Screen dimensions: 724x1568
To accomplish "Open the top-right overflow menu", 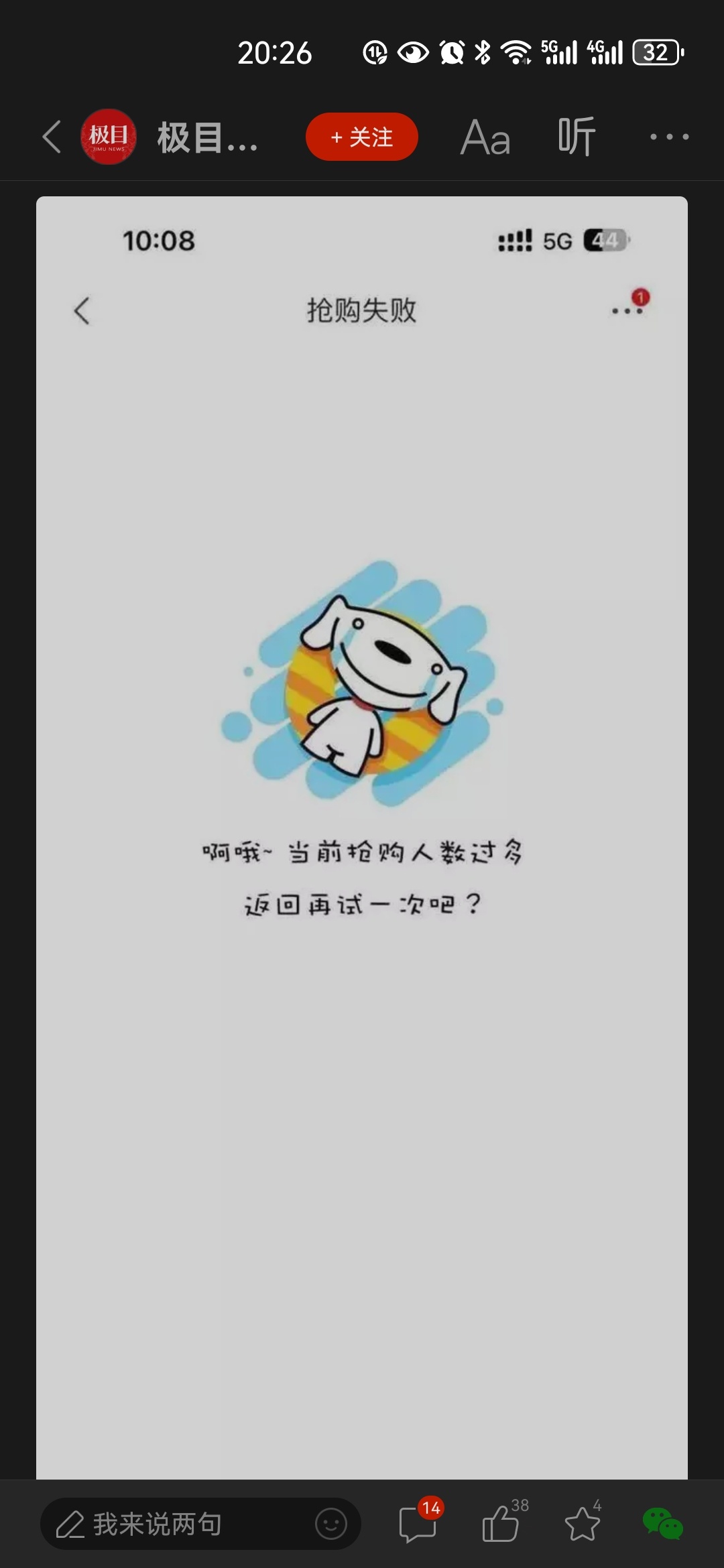I will coord(669,137).
